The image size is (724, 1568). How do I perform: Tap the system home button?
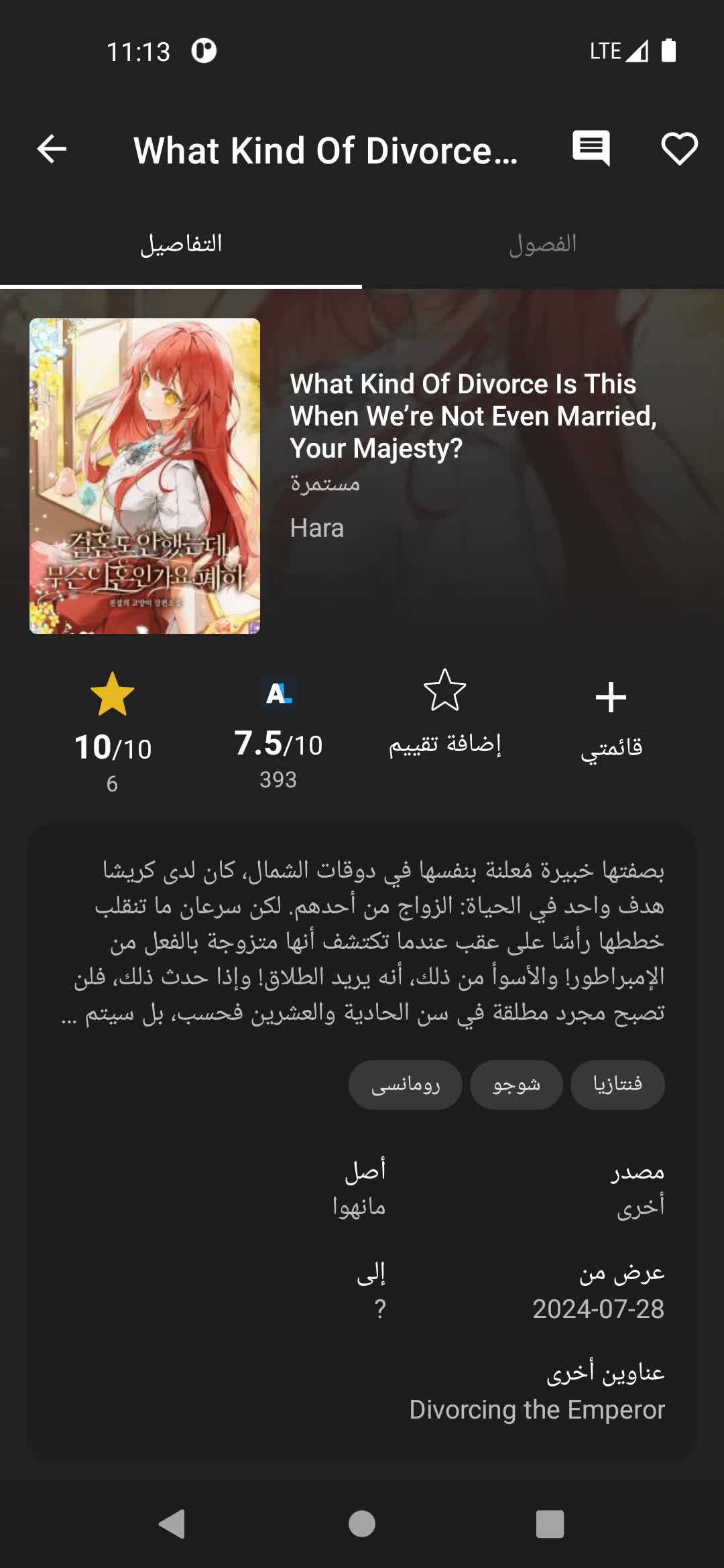click(x=362, y=1524)
